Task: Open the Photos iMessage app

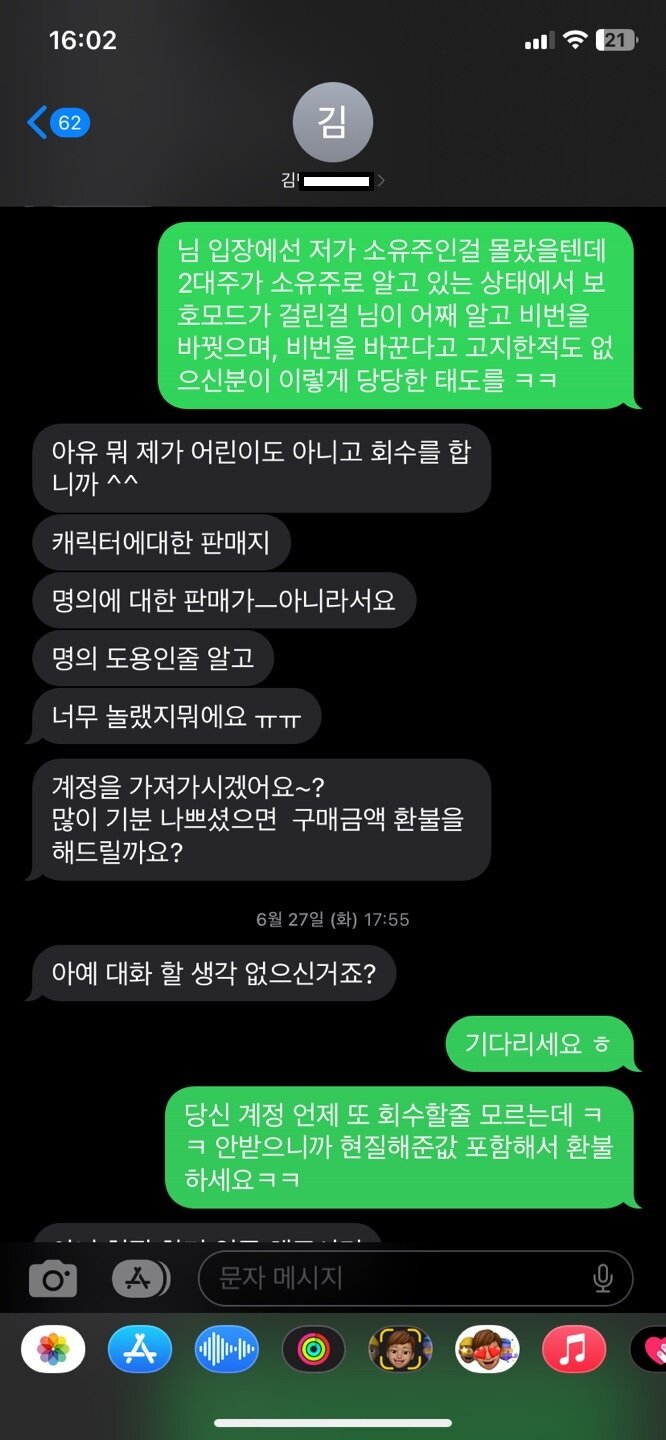Action: tap(53, 1350)
